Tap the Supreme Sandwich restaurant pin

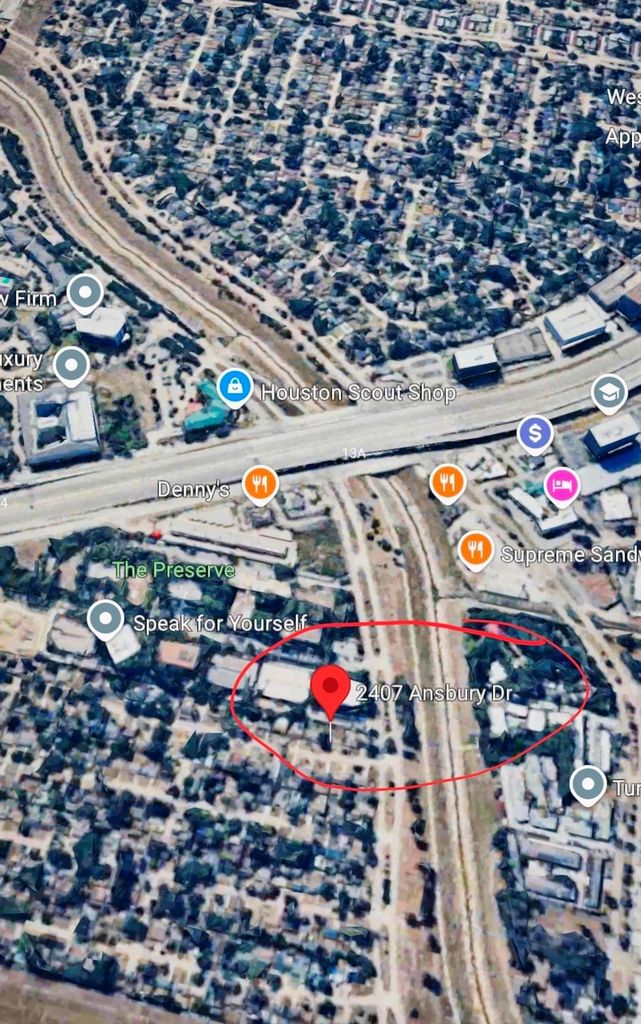(476, 549)
